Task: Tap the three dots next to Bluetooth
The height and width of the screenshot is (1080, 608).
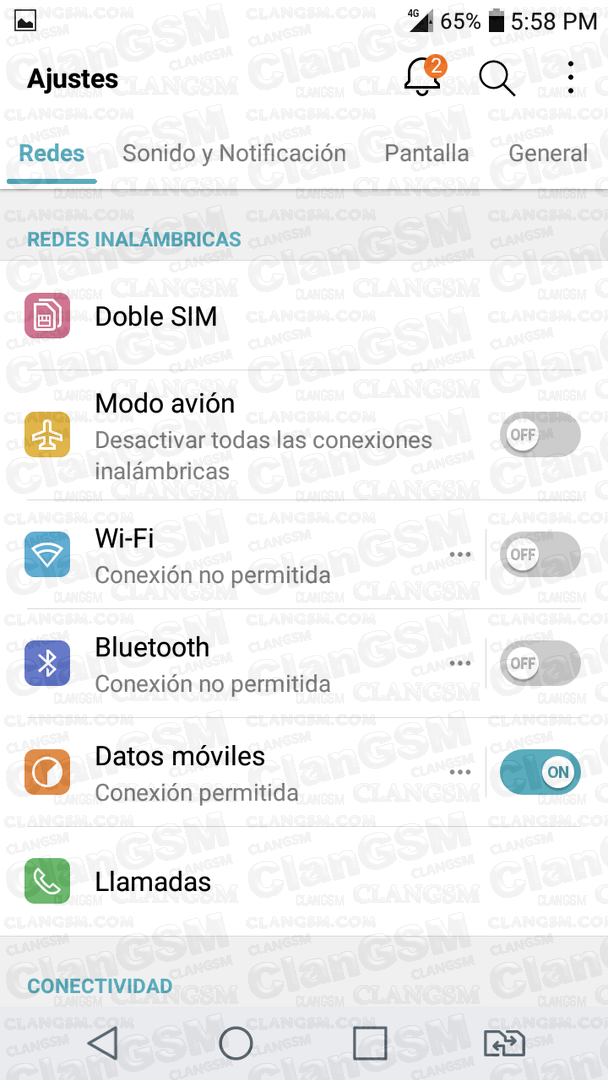Action: point(460,663)
